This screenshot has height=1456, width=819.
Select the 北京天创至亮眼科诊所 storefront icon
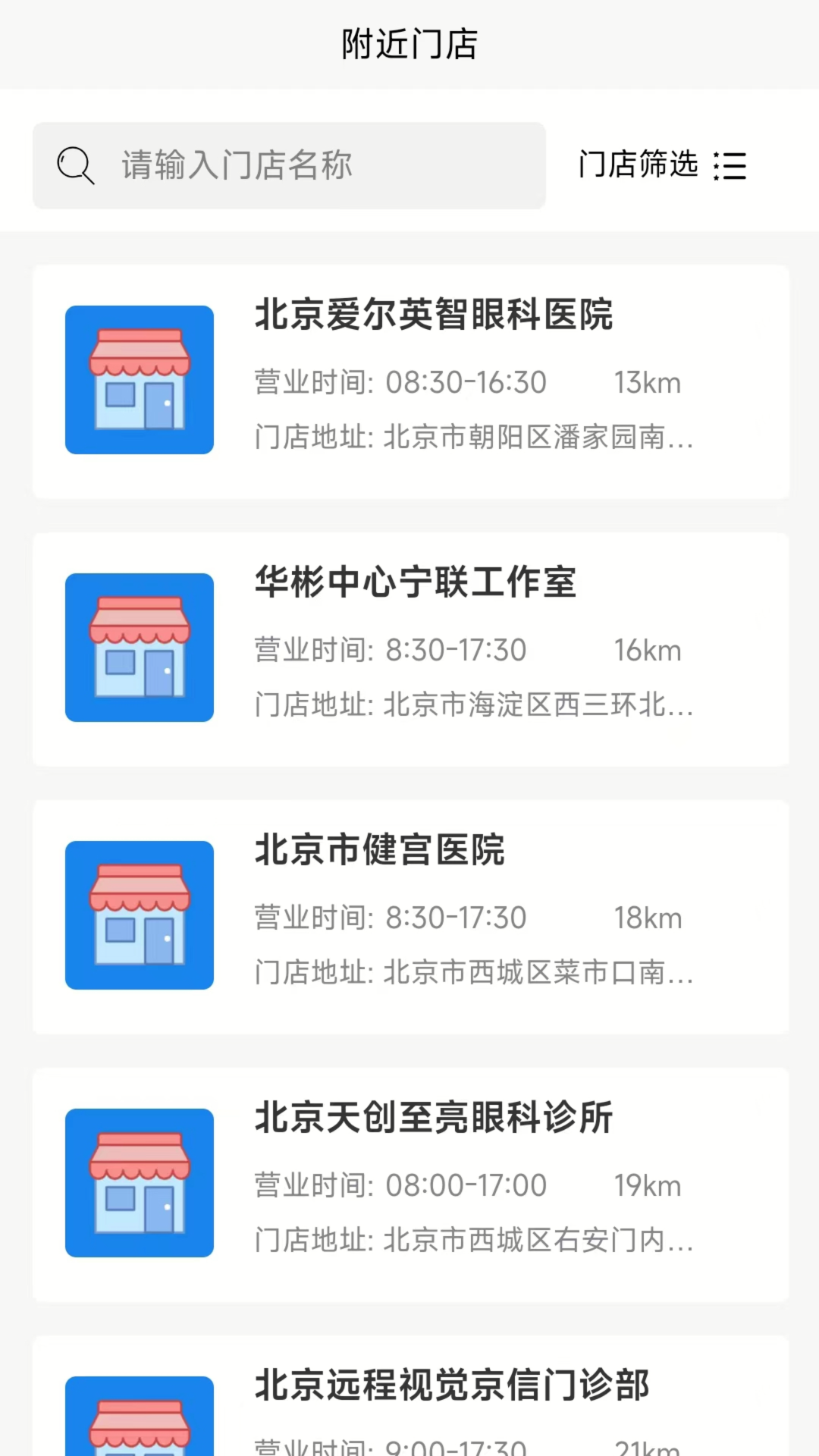pos(139,1181)
